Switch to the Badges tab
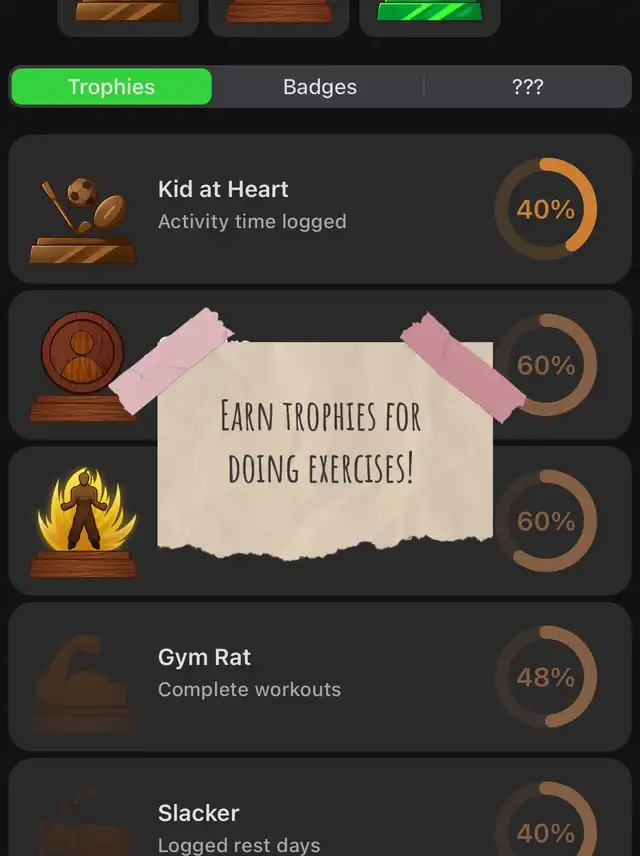The height and width of the screenshot is (856, 640). coord(319,87)
